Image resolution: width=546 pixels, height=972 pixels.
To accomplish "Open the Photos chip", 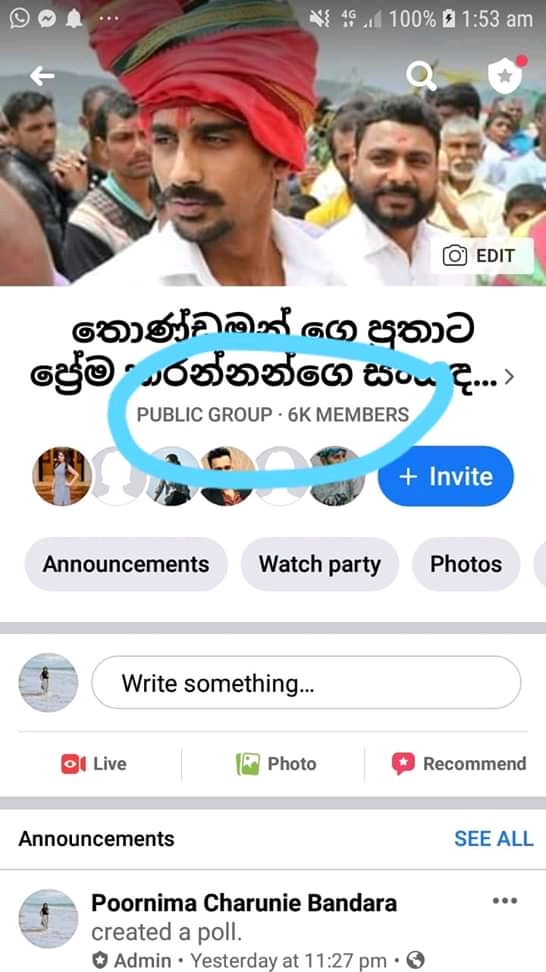I will click(466, 564).
